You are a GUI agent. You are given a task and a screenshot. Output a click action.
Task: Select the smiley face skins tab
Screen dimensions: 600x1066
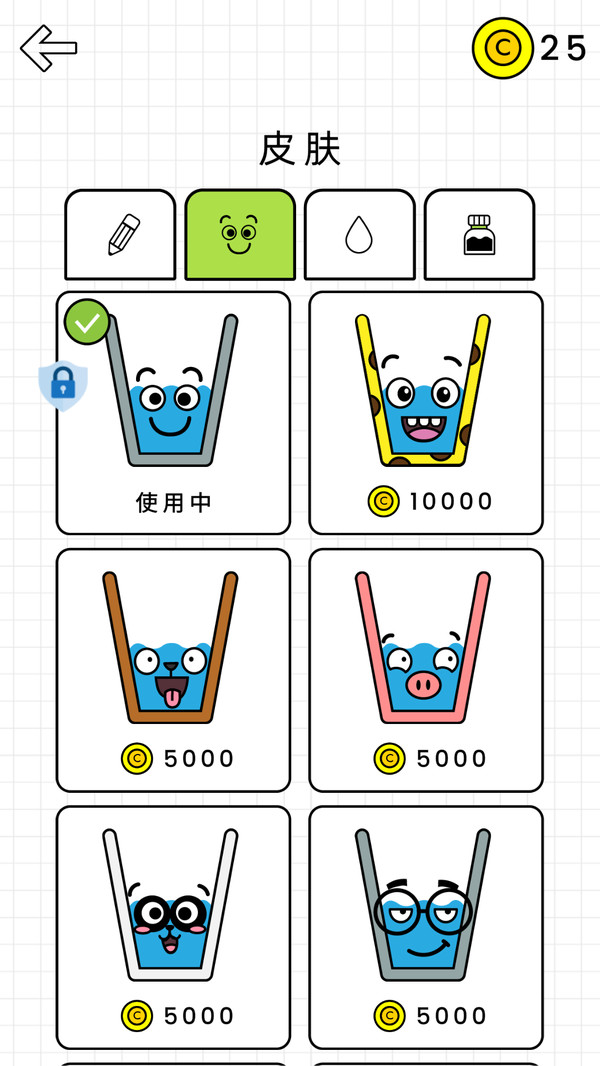[240, 235]
